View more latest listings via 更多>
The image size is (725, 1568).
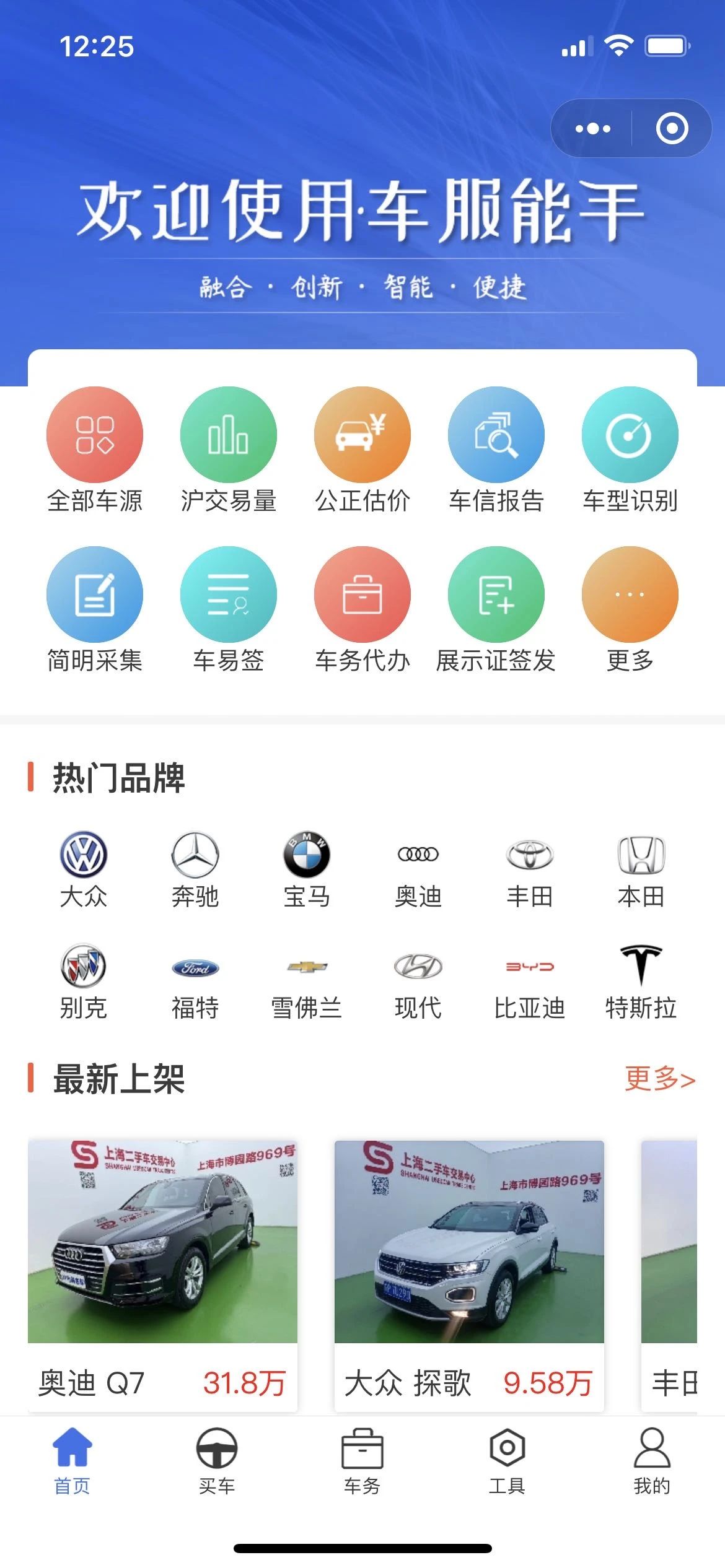659,1079
